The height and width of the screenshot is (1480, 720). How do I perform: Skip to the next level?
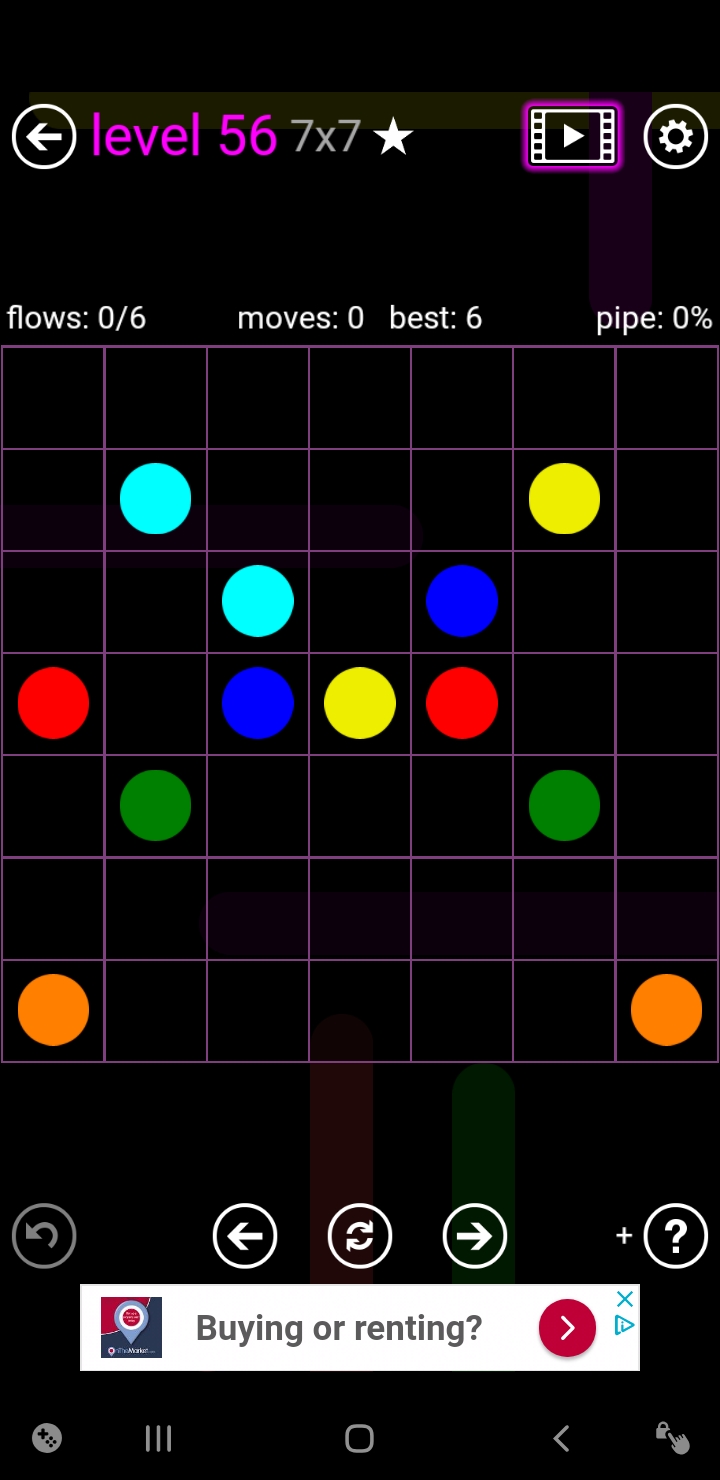(475, 1236)
